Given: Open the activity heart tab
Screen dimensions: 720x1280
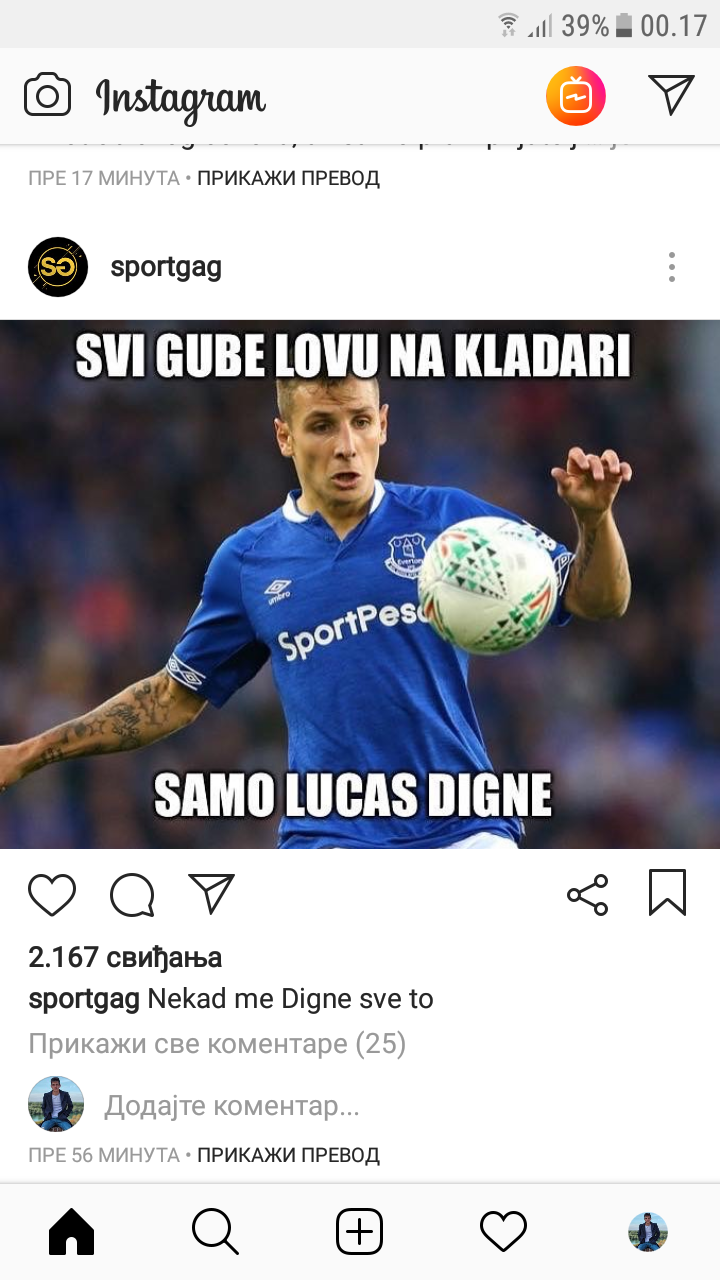Looking at the screenshot, I should pos(503,1232).
